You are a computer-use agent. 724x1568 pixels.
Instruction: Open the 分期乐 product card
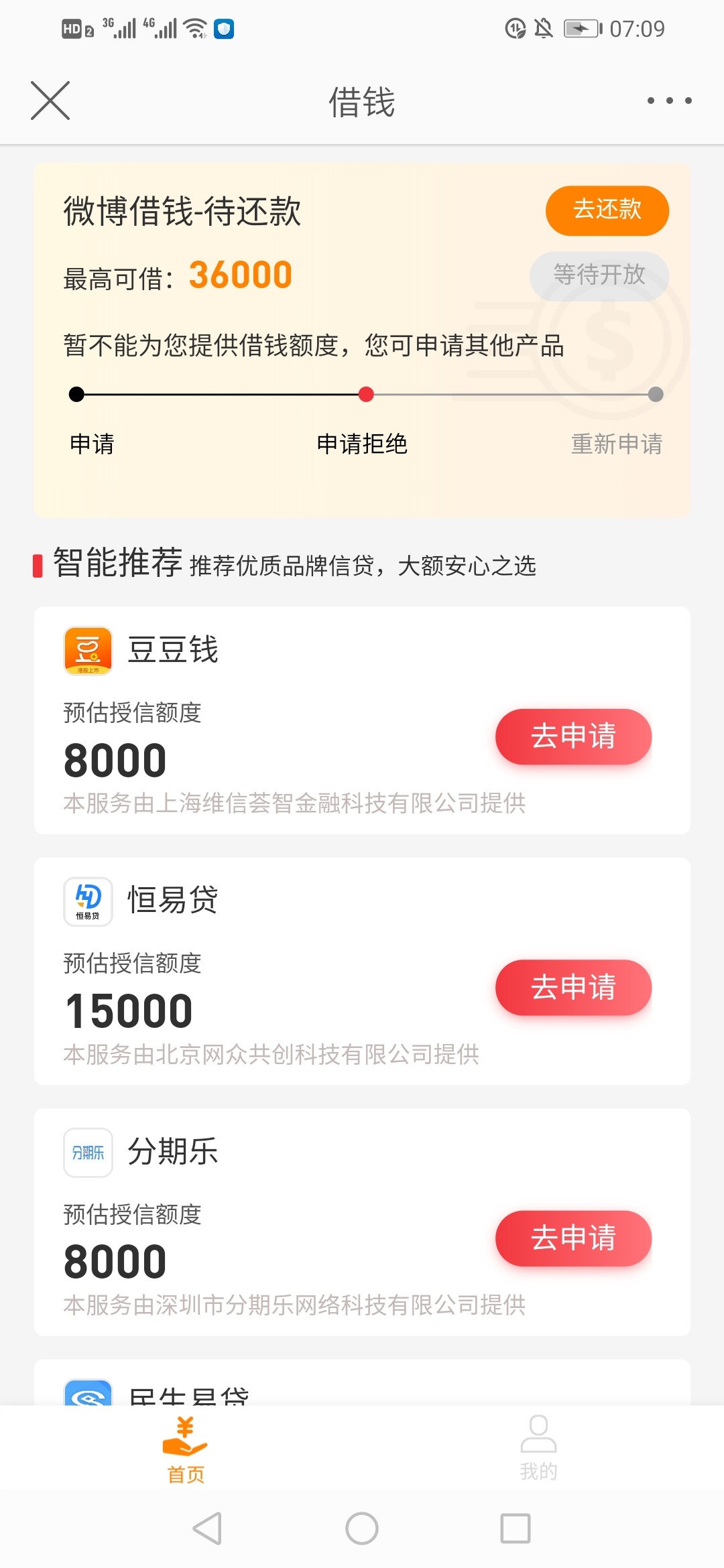click(362, 1222)
